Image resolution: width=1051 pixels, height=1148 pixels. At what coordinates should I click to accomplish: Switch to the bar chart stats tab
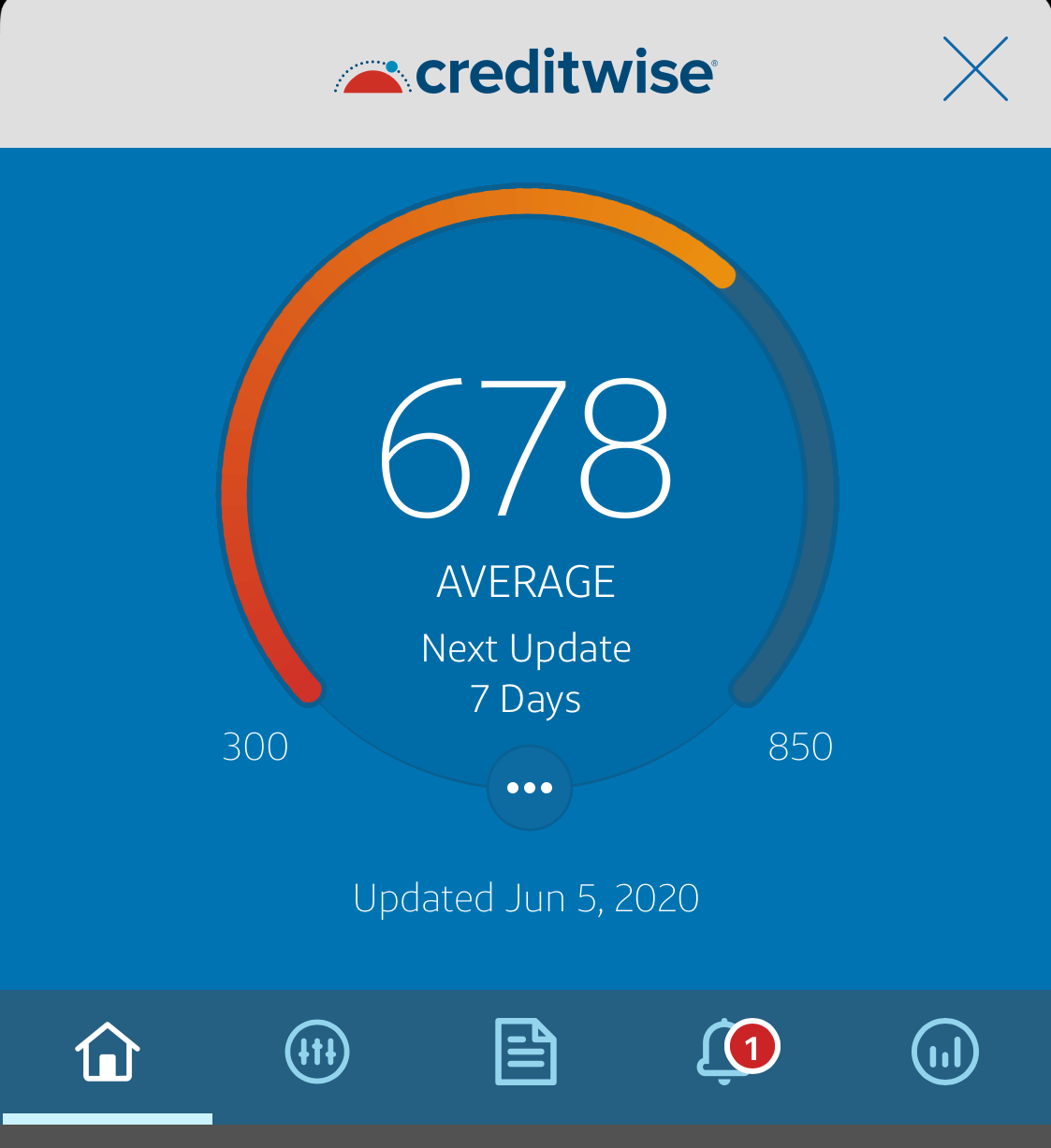pyautogui.click(x=944, y=1052)
